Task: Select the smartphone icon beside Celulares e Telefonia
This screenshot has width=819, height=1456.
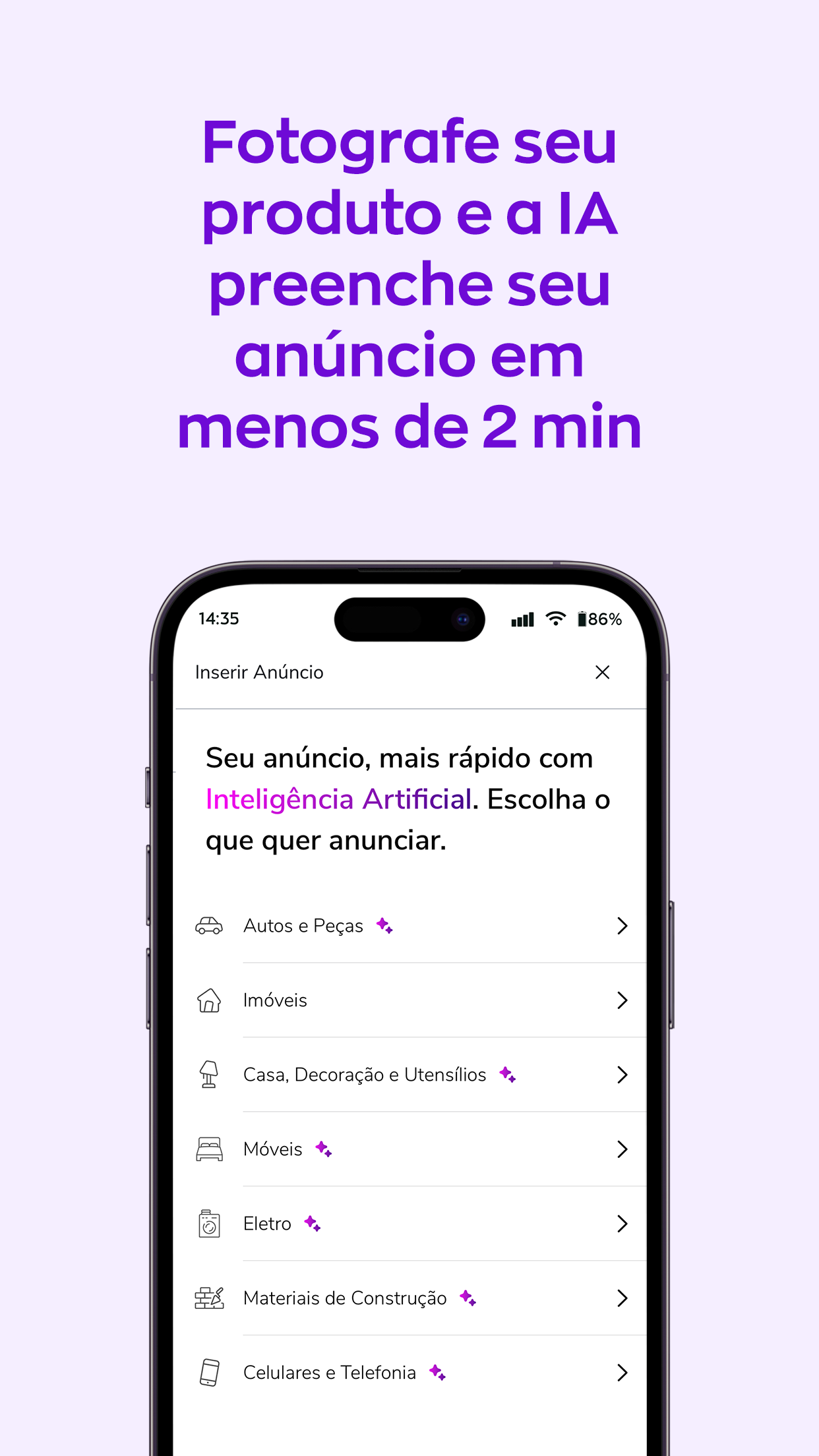Action: 209,1372
